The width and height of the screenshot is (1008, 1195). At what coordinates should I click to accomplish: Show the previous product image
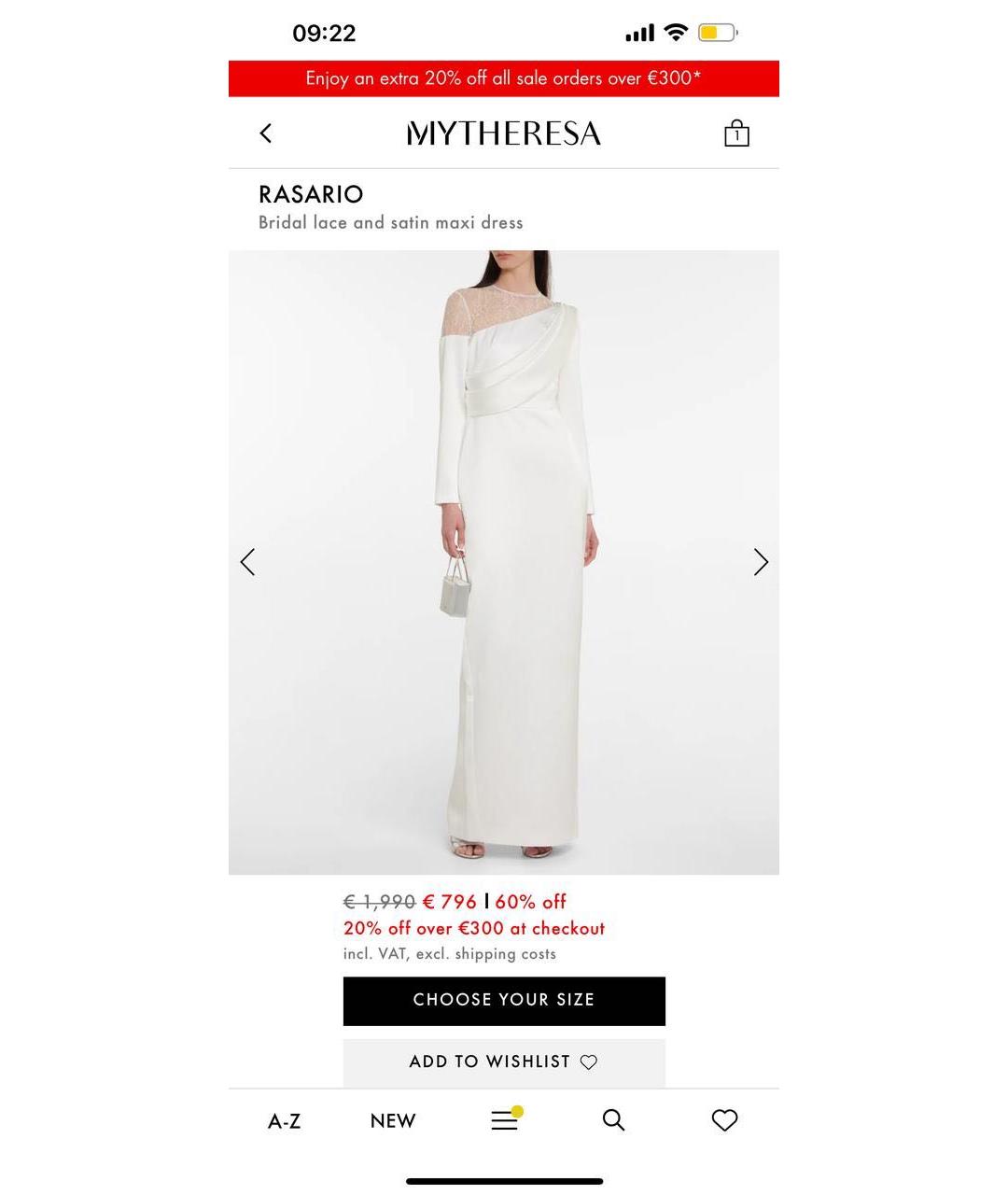[x=247, y=562]
